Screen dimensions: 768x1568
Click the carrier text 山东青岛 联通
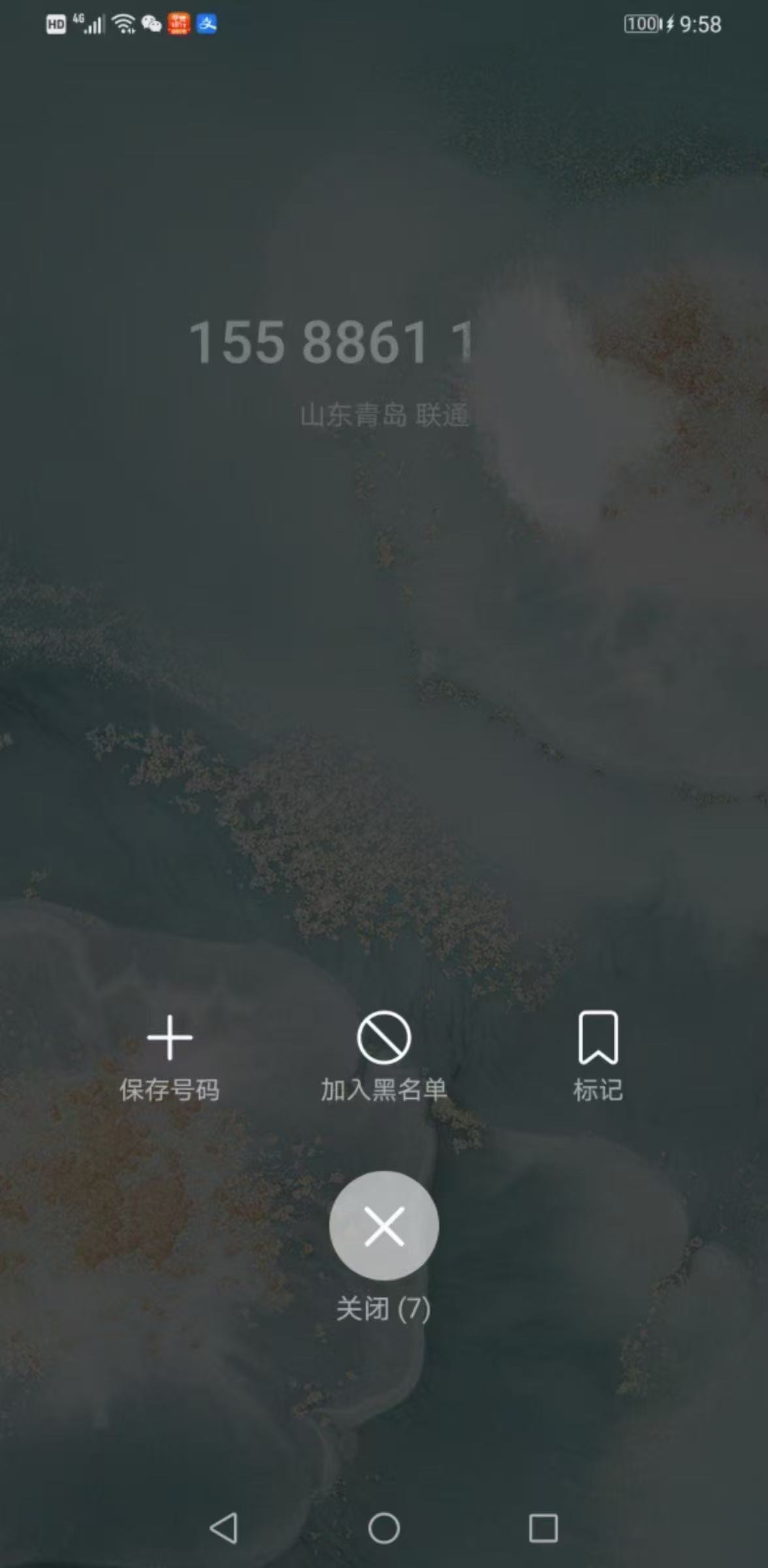point(385,416)
